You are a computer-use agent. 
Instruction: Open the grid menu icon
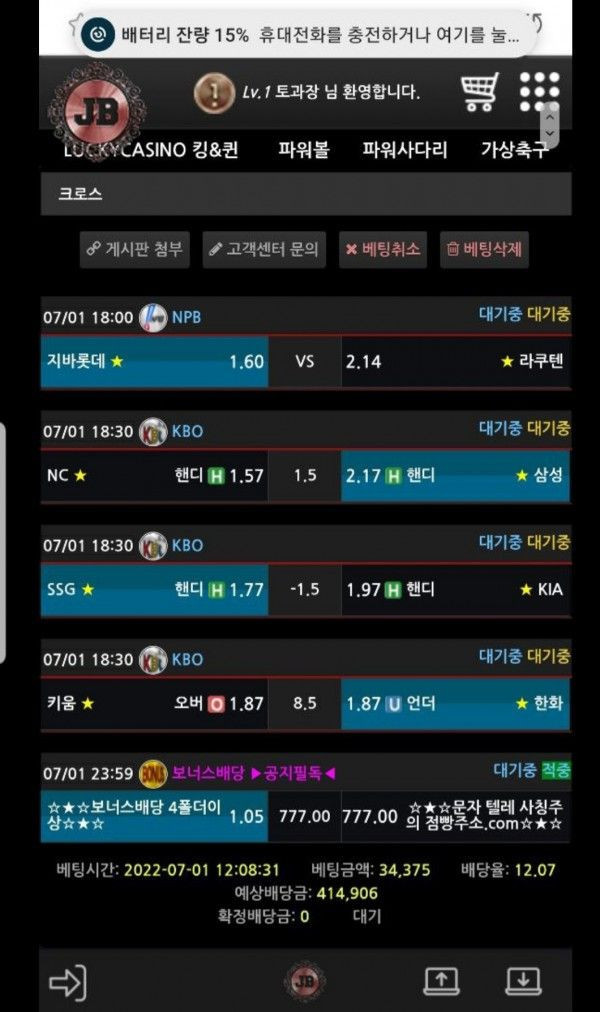tap(539, 92)
